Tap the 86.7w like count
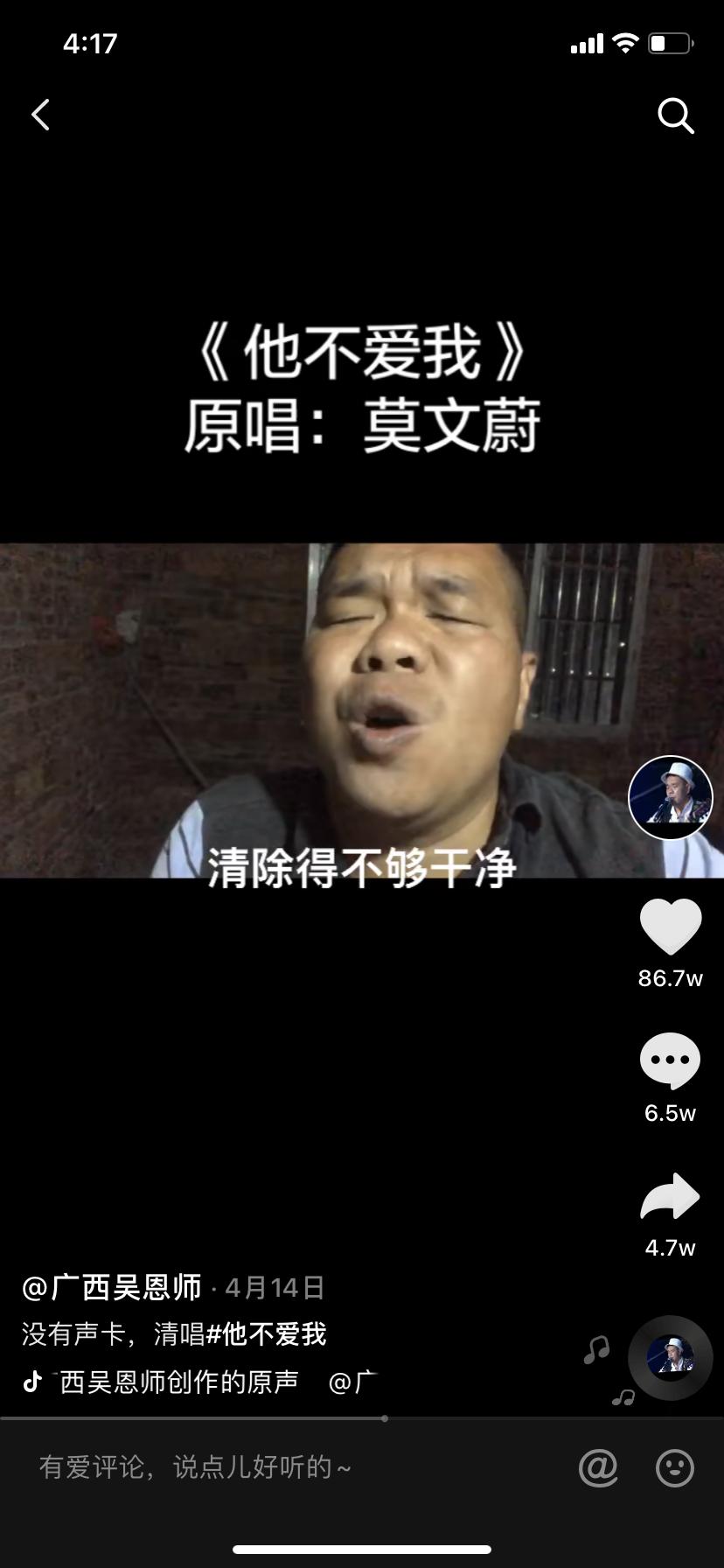Viewport: 724px width, 1568px height. (x=671, y=980)
